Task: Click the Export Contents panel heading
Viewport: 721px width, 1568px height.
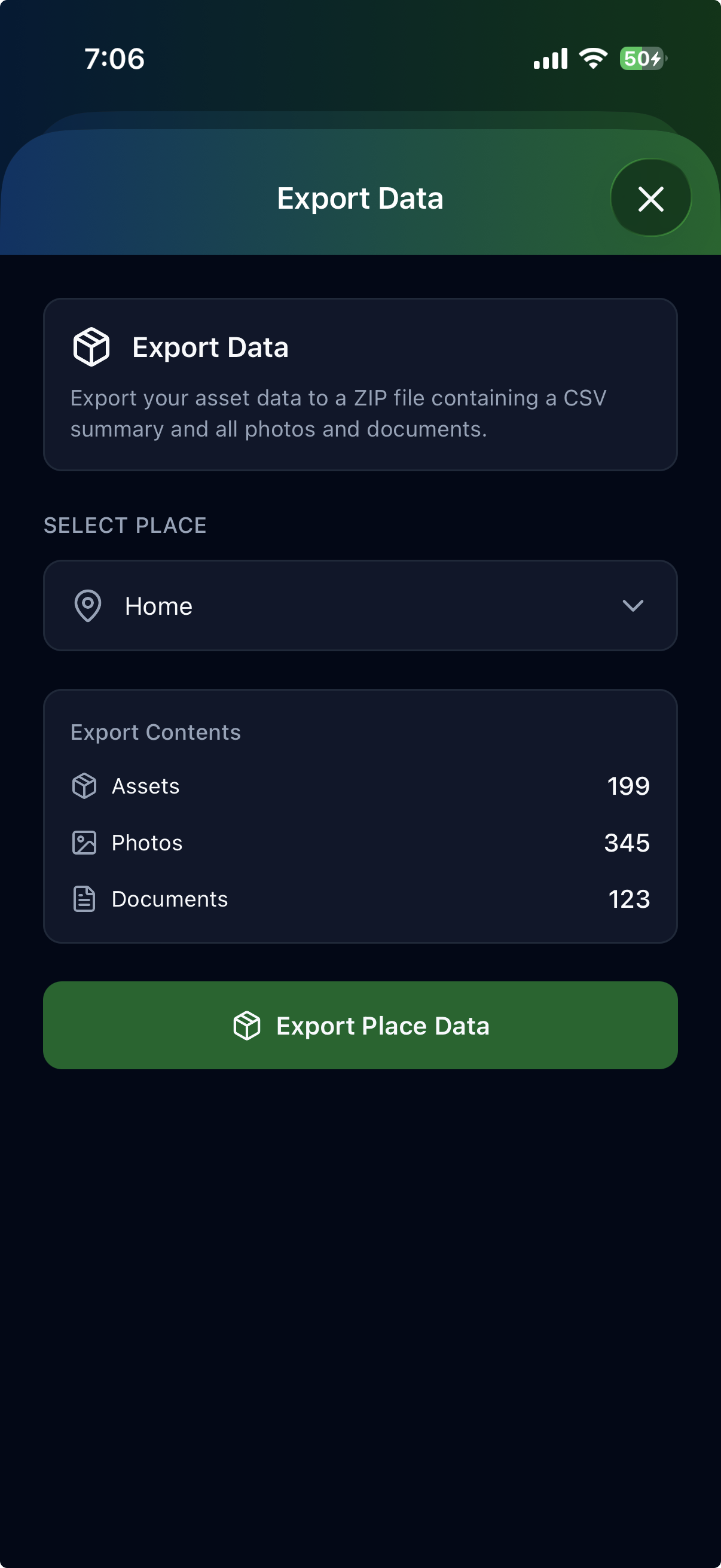Action: click(x=156, y=731)
